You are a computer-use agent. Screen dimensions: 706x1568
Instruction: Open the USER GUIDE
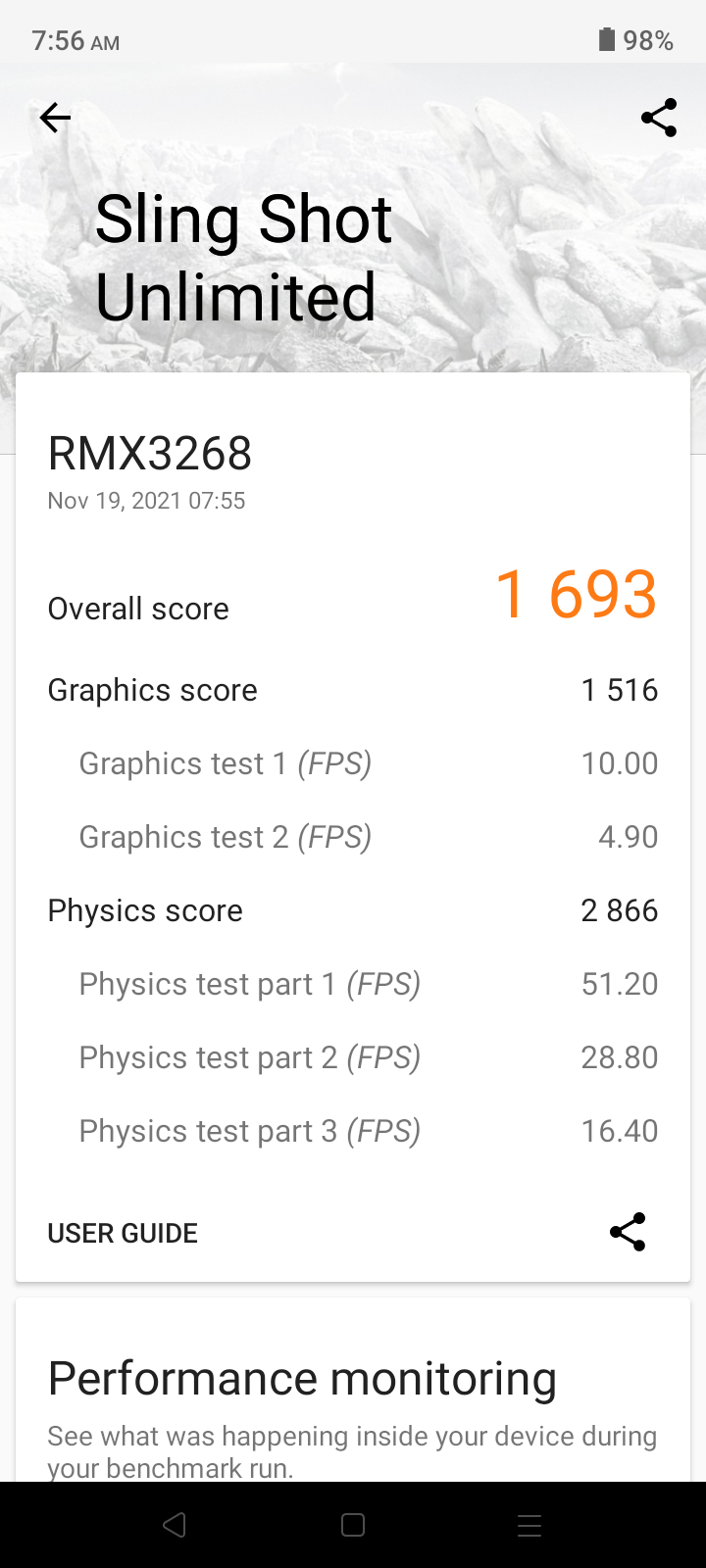(123, 1233)
